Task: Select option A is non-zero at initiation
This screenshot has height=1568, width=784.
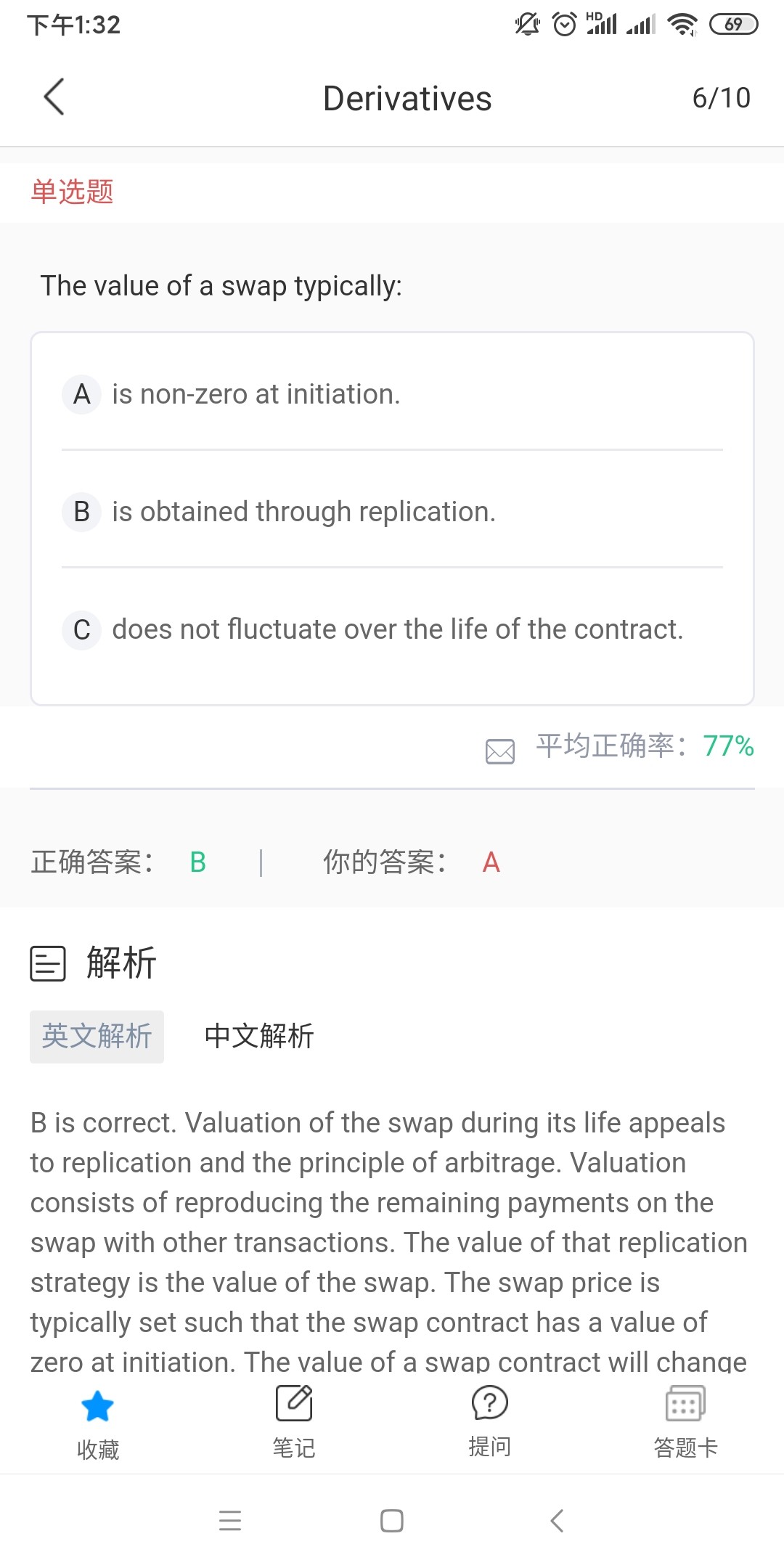Action: (392, 394)
